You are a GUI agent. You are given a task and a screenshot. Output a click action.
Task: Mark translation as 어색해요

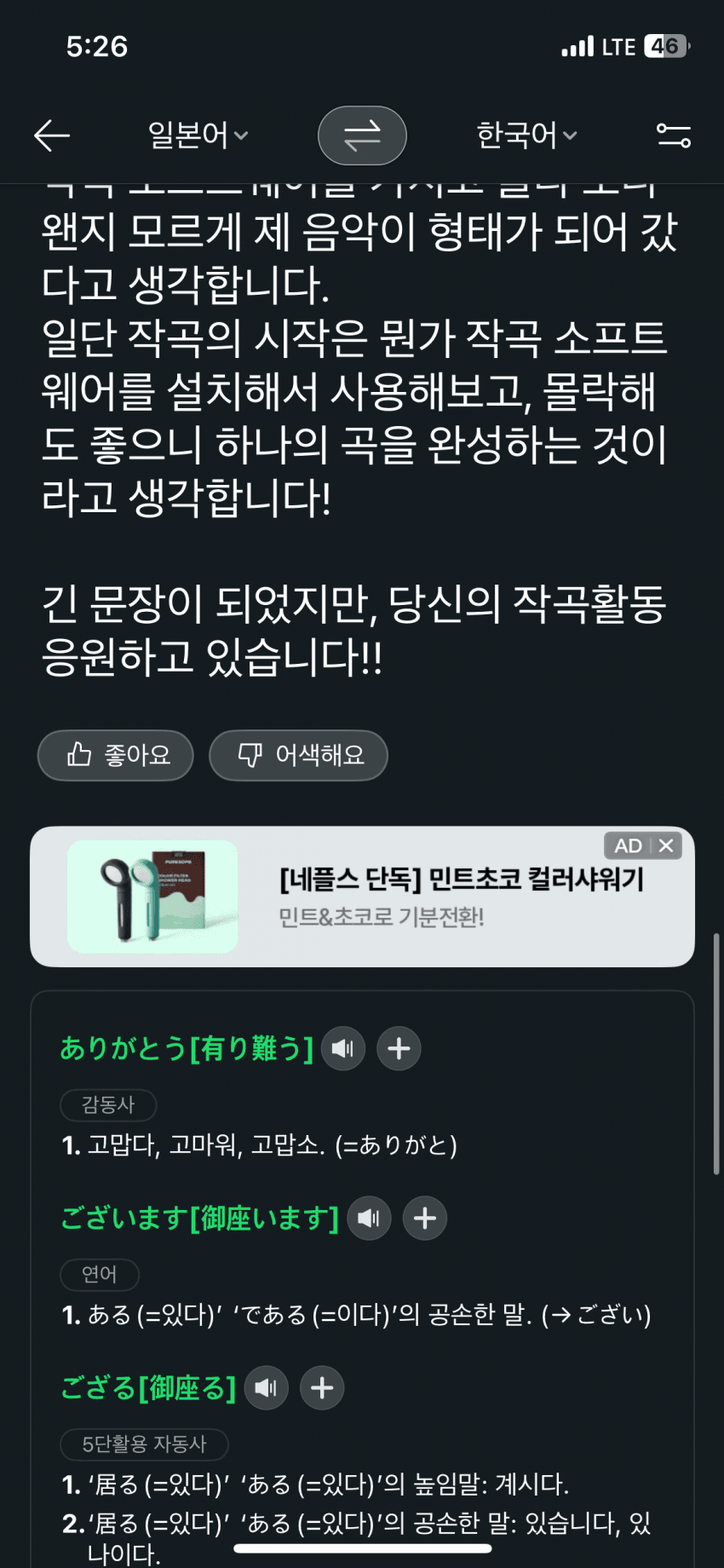[x=298, y=755]
